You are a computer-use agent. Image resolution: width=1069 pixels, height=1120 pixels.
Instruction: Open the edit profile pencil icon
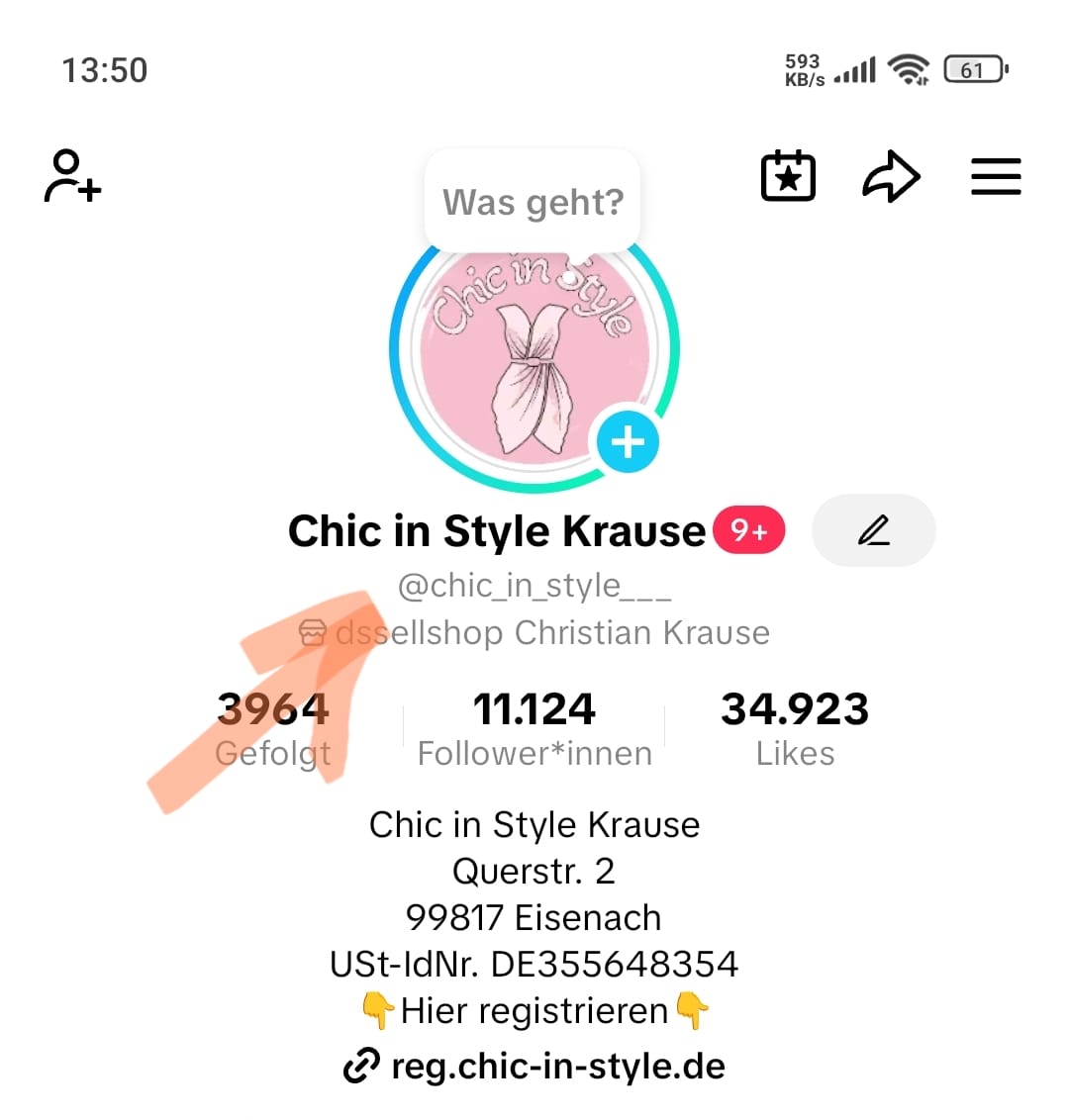click(x=872, y=530)
